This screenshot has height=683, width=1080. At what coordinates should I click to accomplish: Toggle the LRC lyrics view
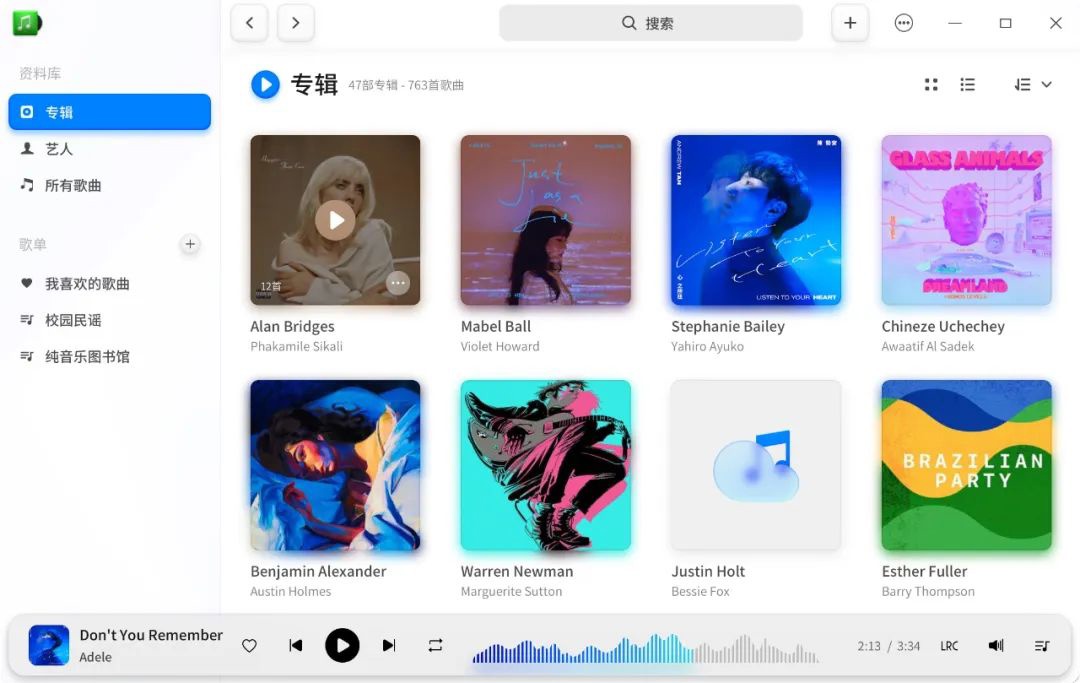[949, 646]
